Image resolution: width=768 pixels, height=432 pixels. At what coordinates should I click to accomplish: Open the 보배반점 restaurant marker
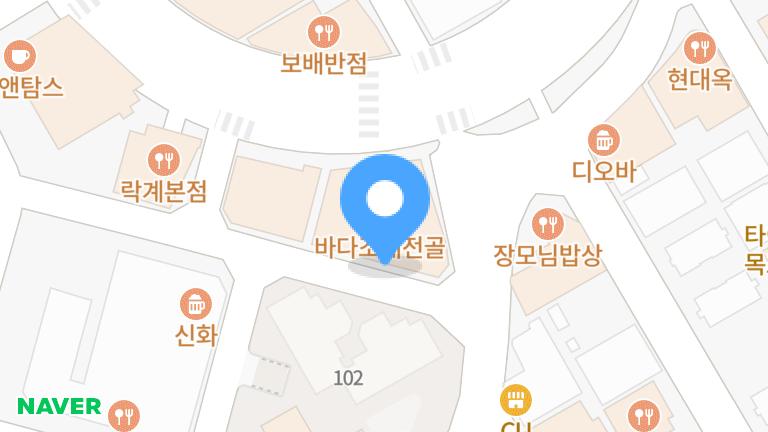pos(323,33)
